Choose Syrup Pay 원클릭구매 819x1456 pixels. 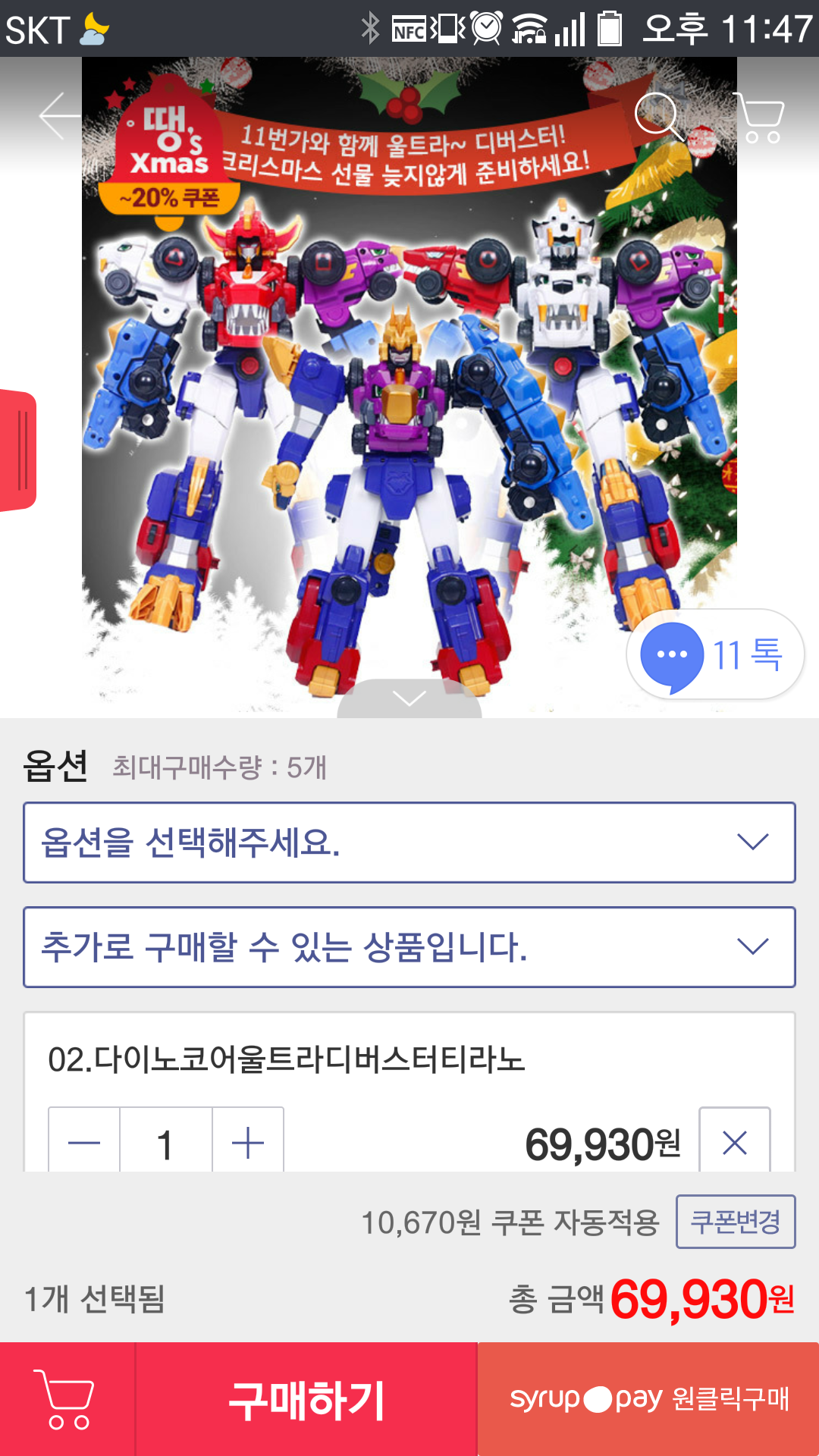[x=648, y=1399]
